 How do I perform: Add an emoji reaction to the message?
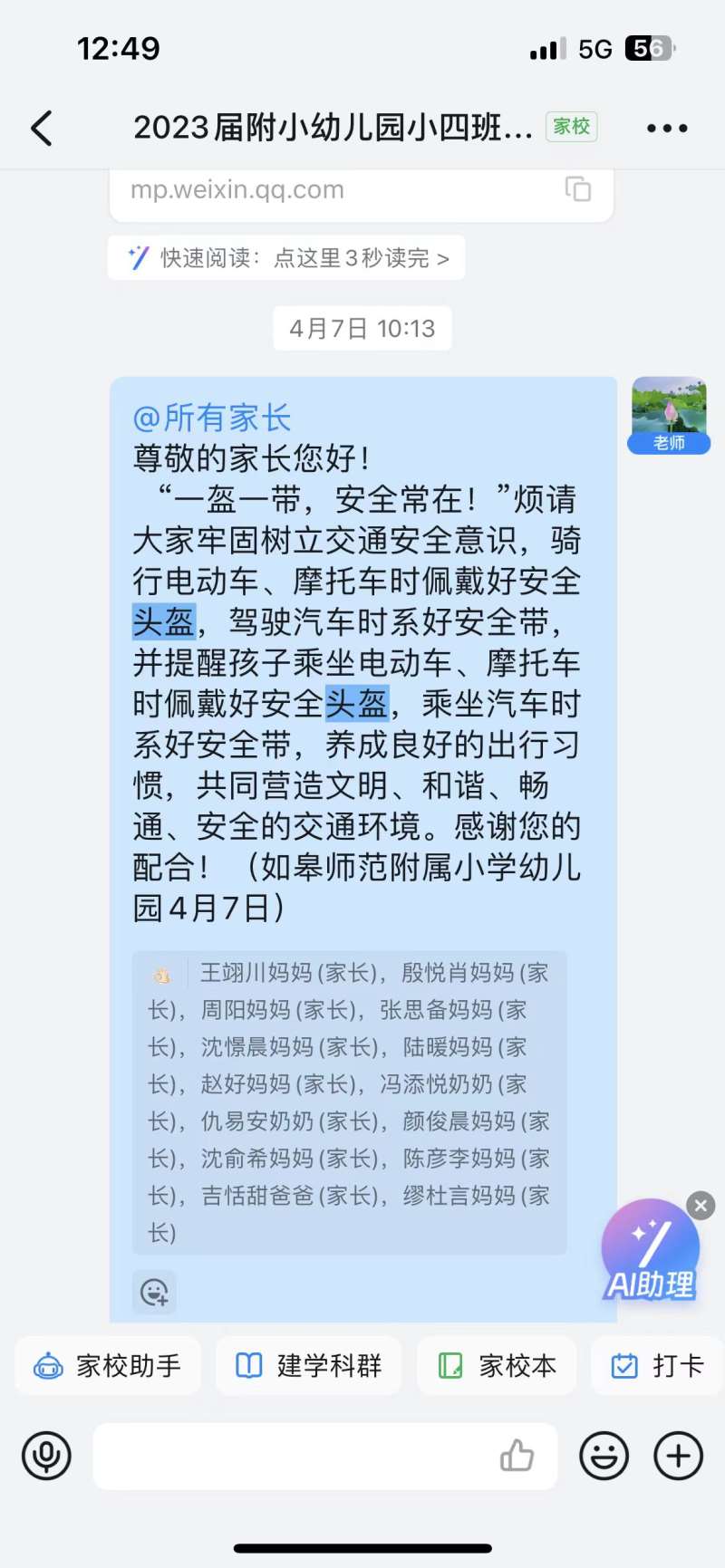(x=154, y=1292)
